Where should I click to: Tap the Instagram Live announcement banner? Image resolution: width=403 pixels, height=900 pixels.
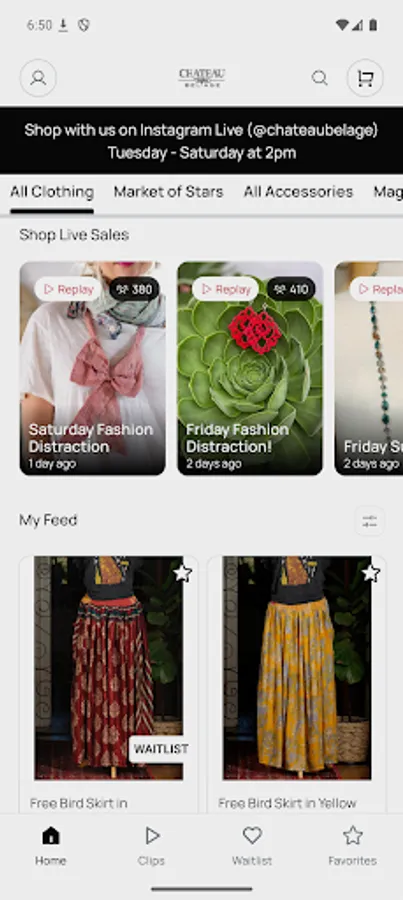tap(202, 141)
